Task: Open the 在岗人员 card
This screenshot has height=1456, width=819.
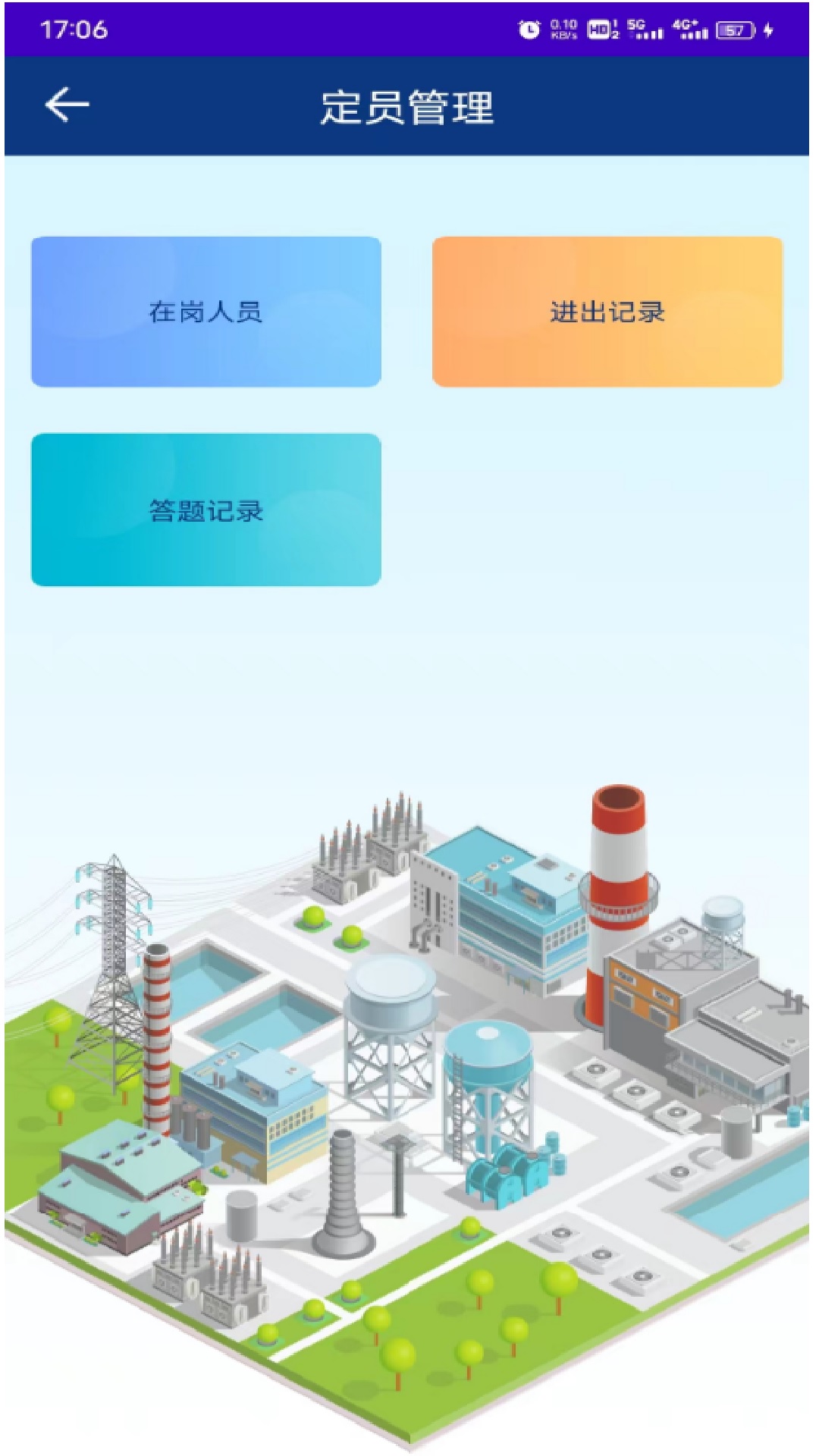Action: (206, 312)
